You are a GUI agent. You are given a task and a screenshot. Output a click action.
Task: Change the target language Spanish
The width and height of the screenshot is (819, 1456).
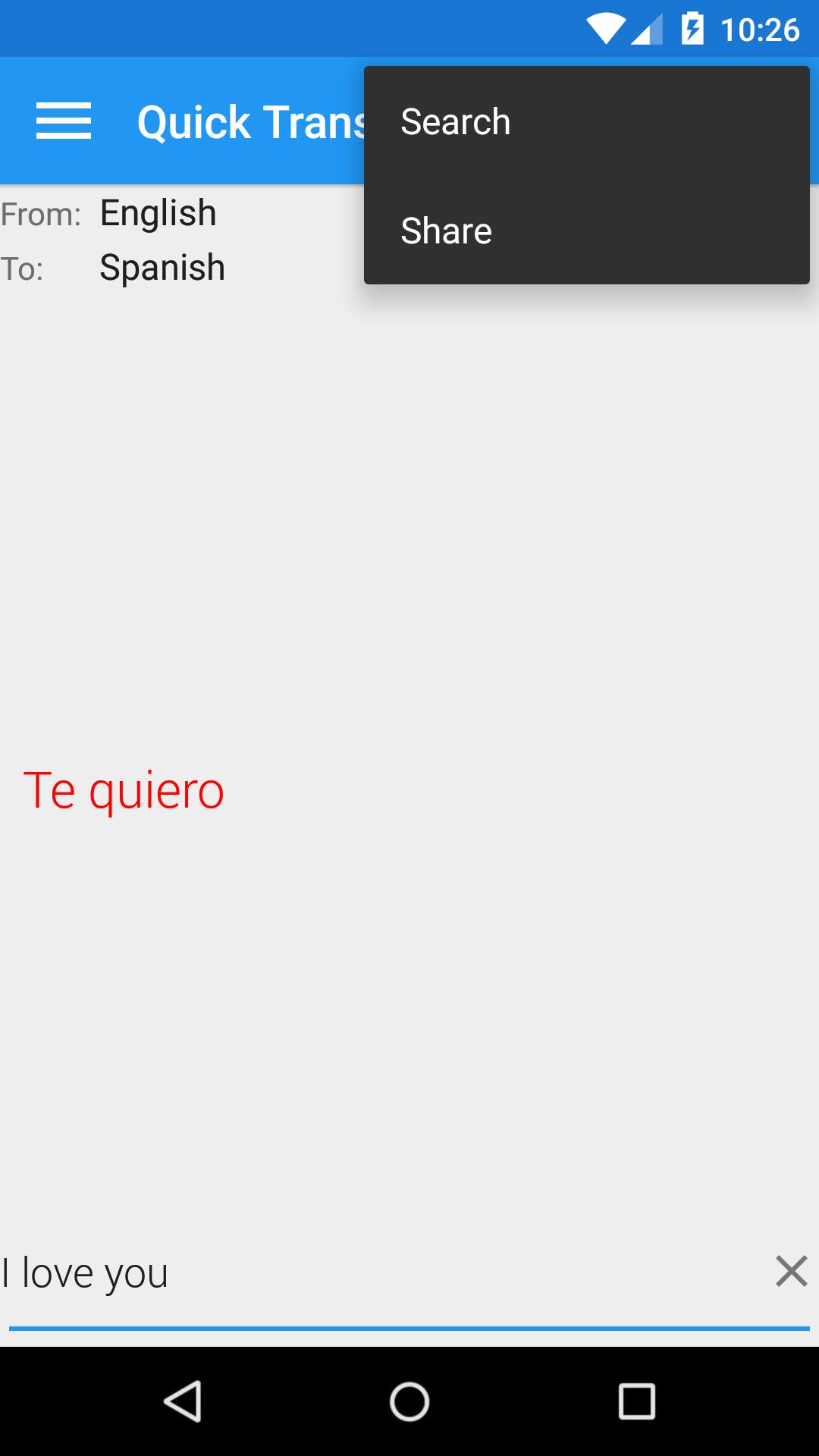[x=162, y=268]
